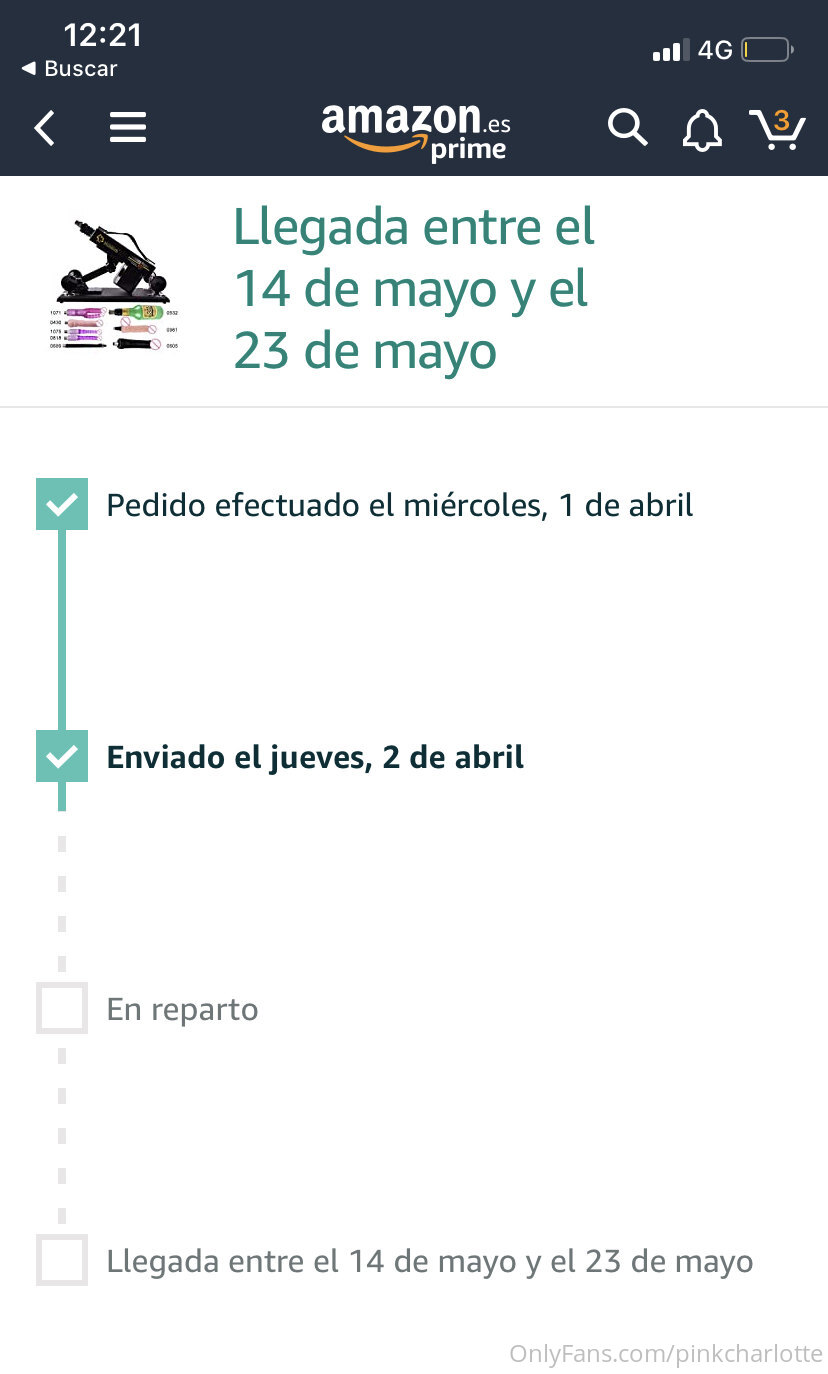View the shopping cart with 3 items
828x1374 pixels.
coord(777,129)
